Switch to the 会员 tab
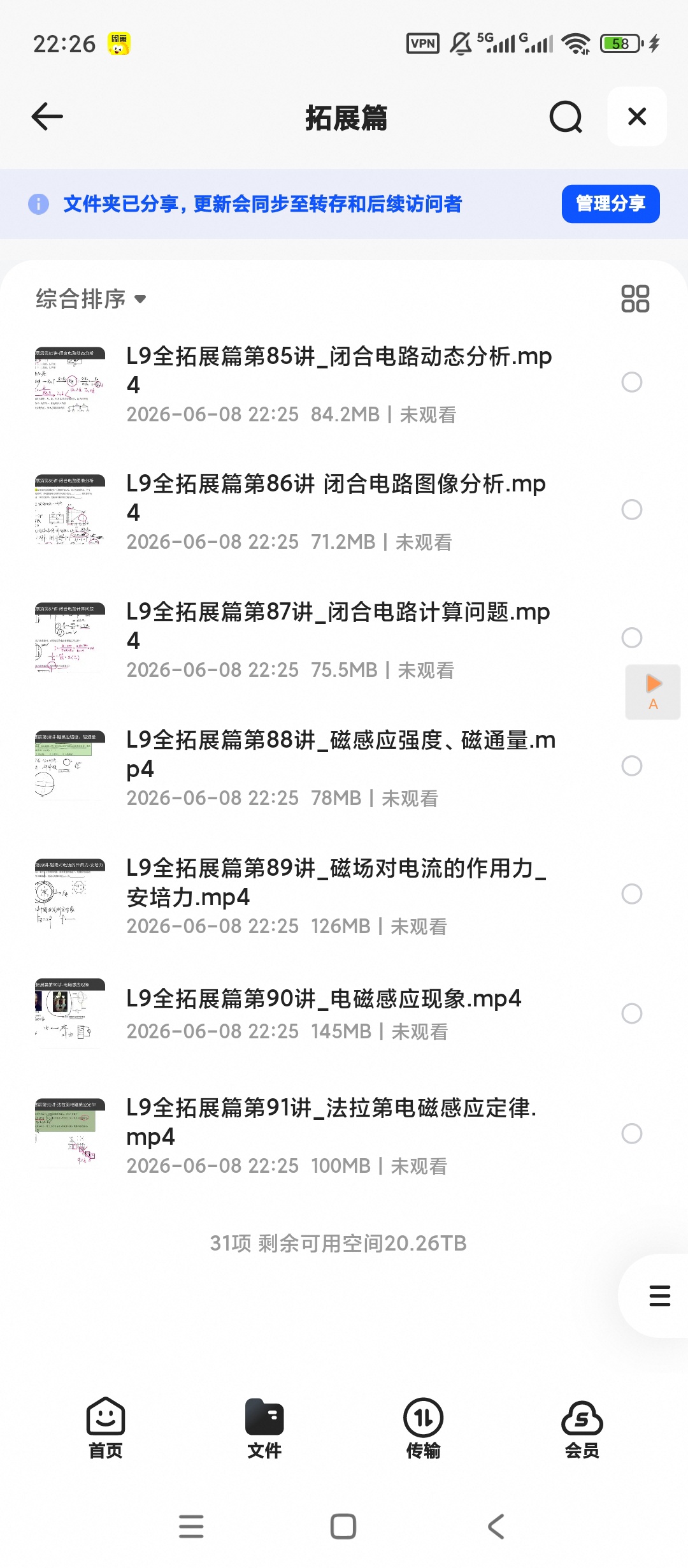Screen dimensions: 688x1568 point(582,1428)
